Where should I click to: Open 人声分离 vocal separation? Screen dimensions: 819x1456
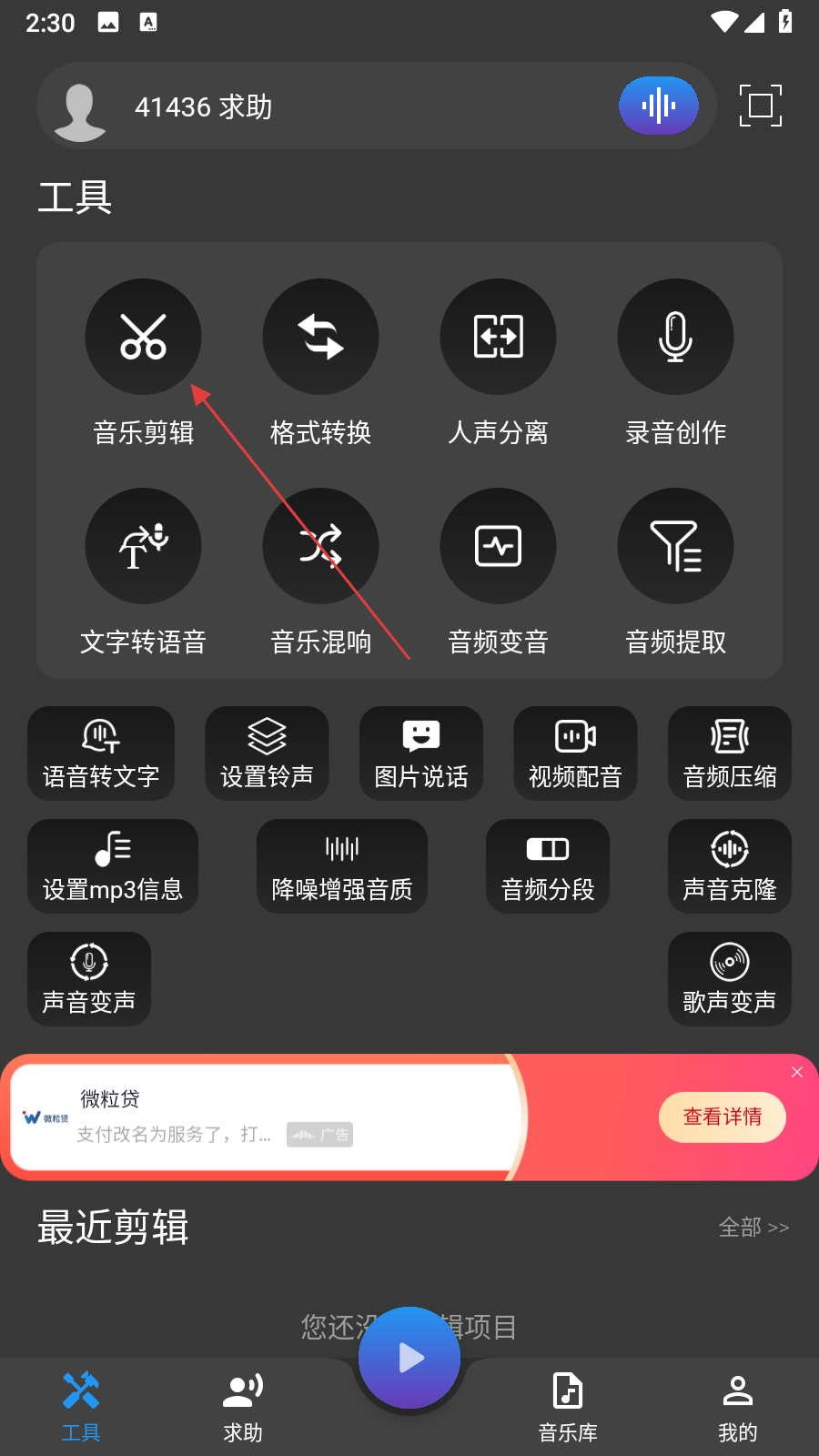[498, 337]
